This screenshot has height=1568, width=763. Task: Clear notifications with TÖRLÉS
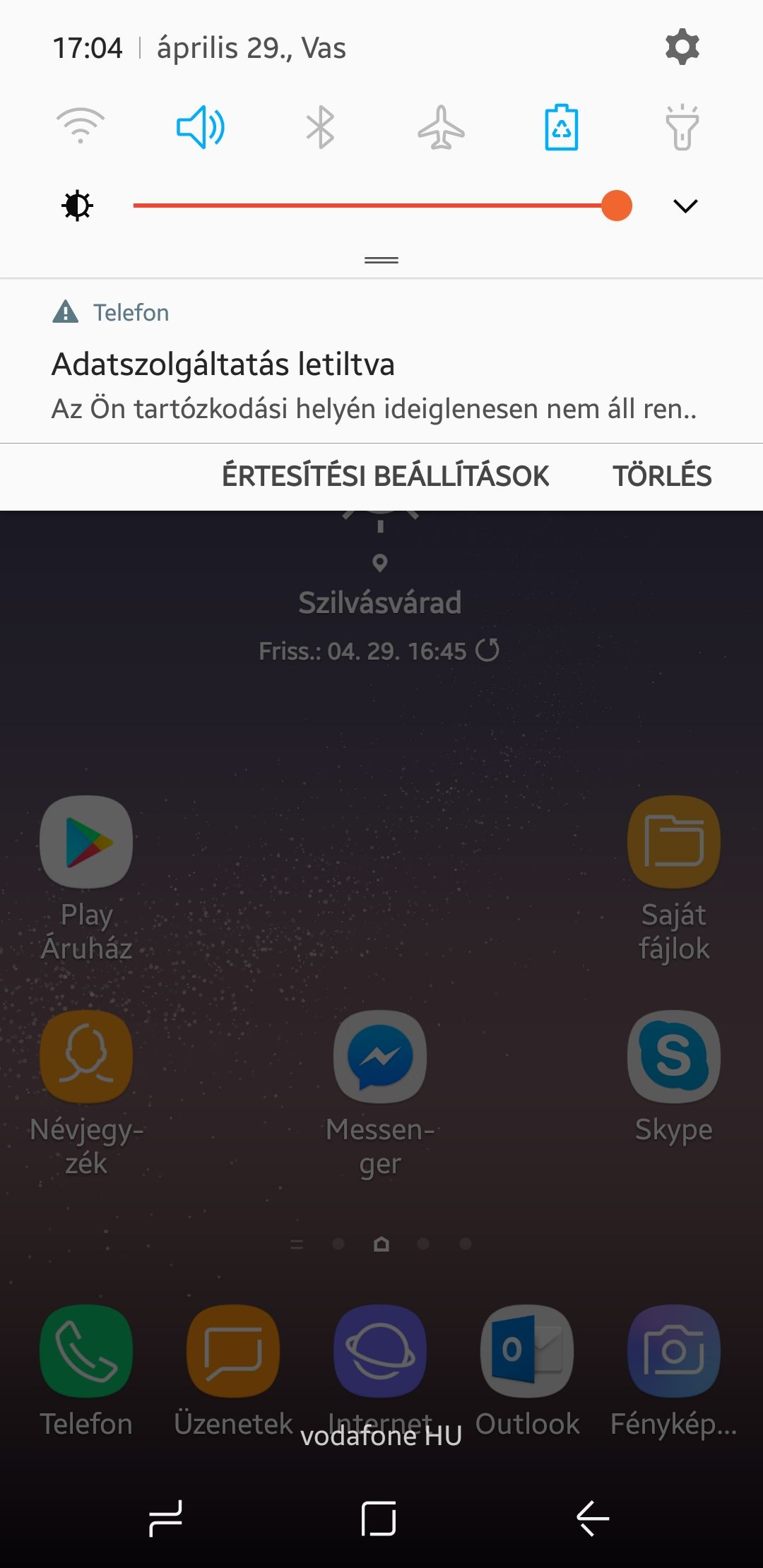[662, 476]
